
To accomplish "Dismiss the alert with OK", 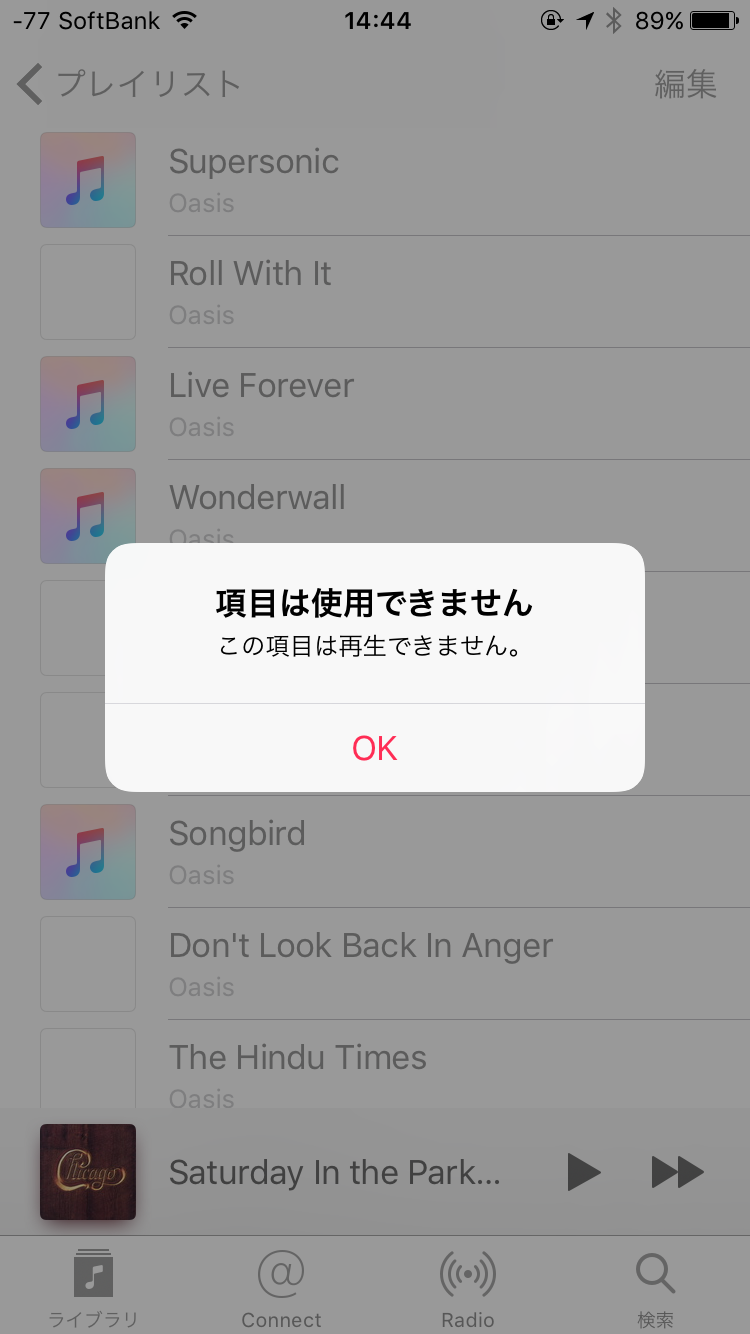I will (375, 748).
